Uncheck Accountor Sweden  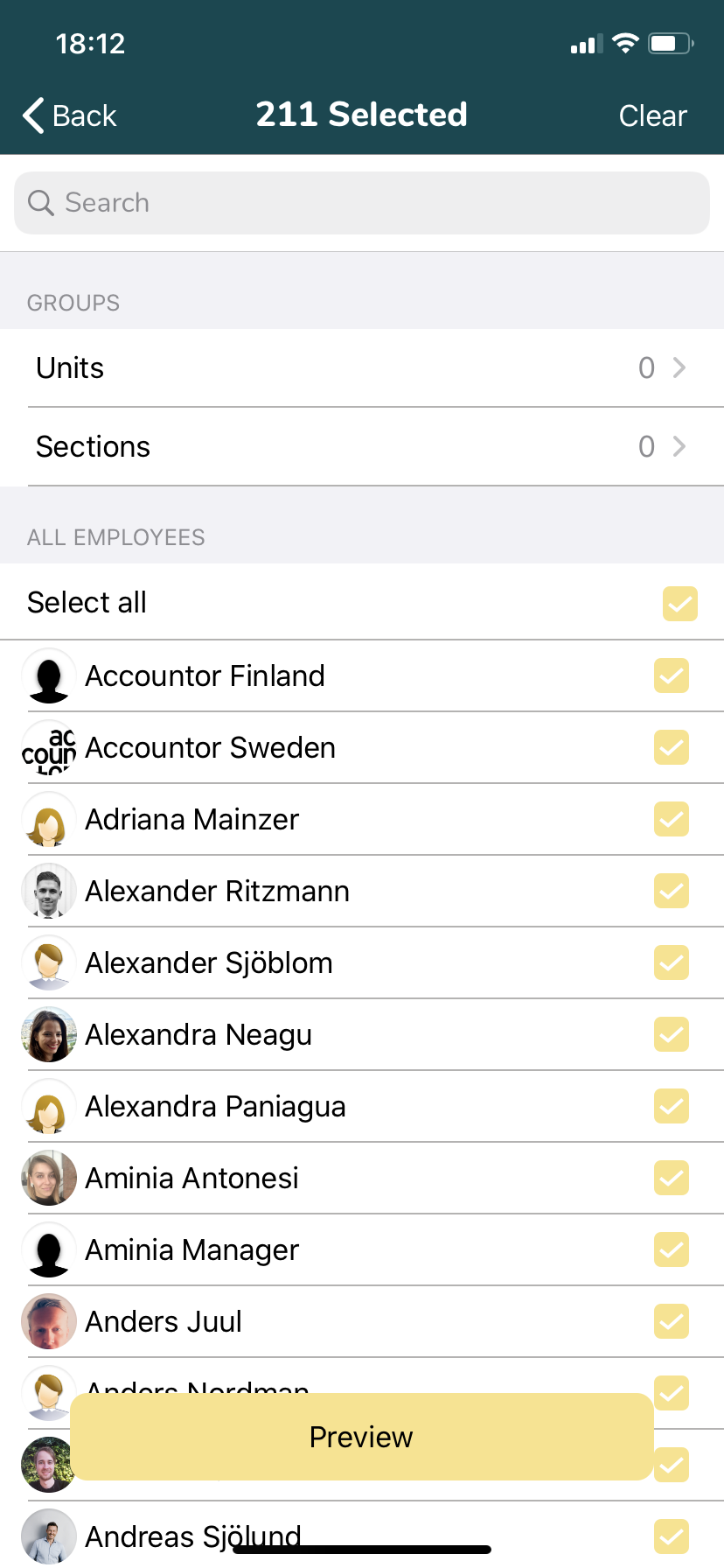click(672, 747)
